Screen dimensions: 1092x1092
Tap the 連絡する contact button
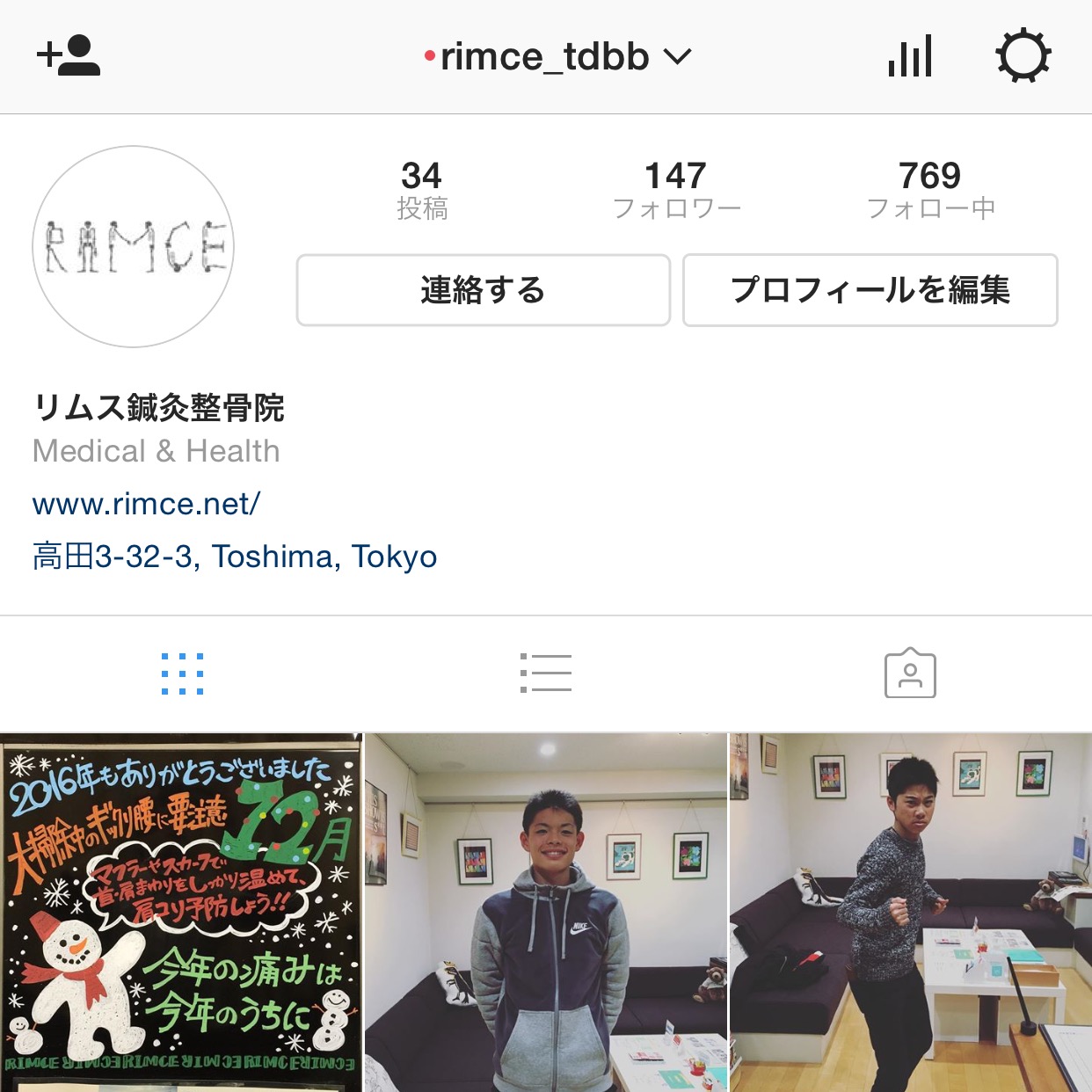pos(483,290)
